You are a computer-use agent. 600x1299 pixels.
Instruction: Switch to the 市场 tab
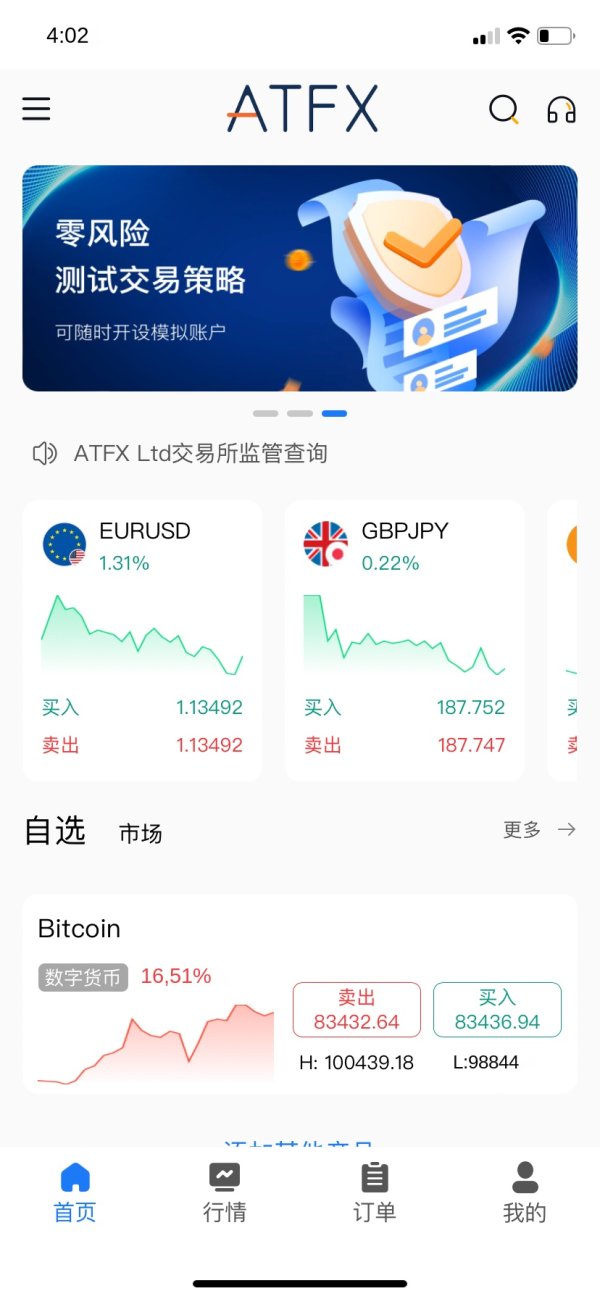coord(140,833)
